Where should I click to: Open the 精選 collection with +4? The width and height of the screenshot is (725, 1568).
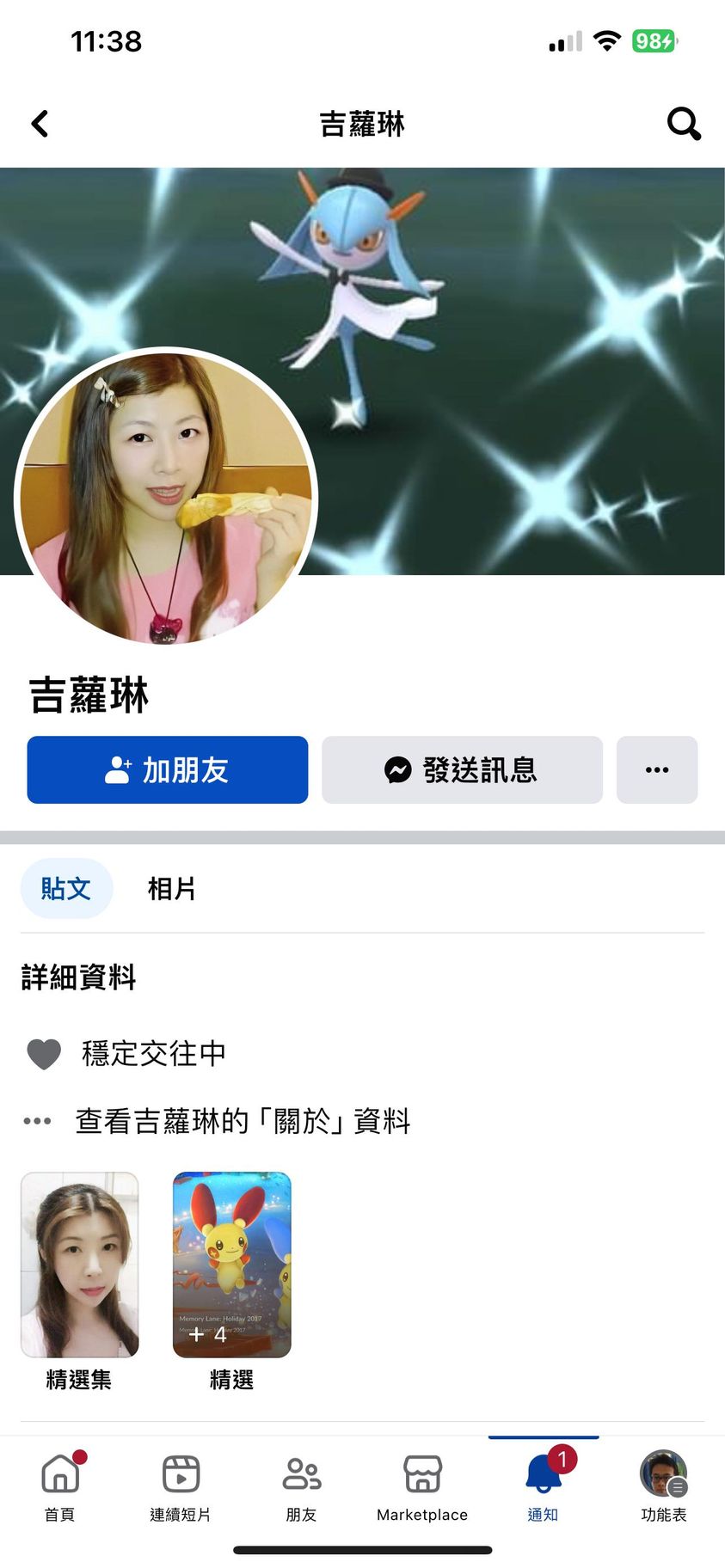click(x=231, y=1265)
